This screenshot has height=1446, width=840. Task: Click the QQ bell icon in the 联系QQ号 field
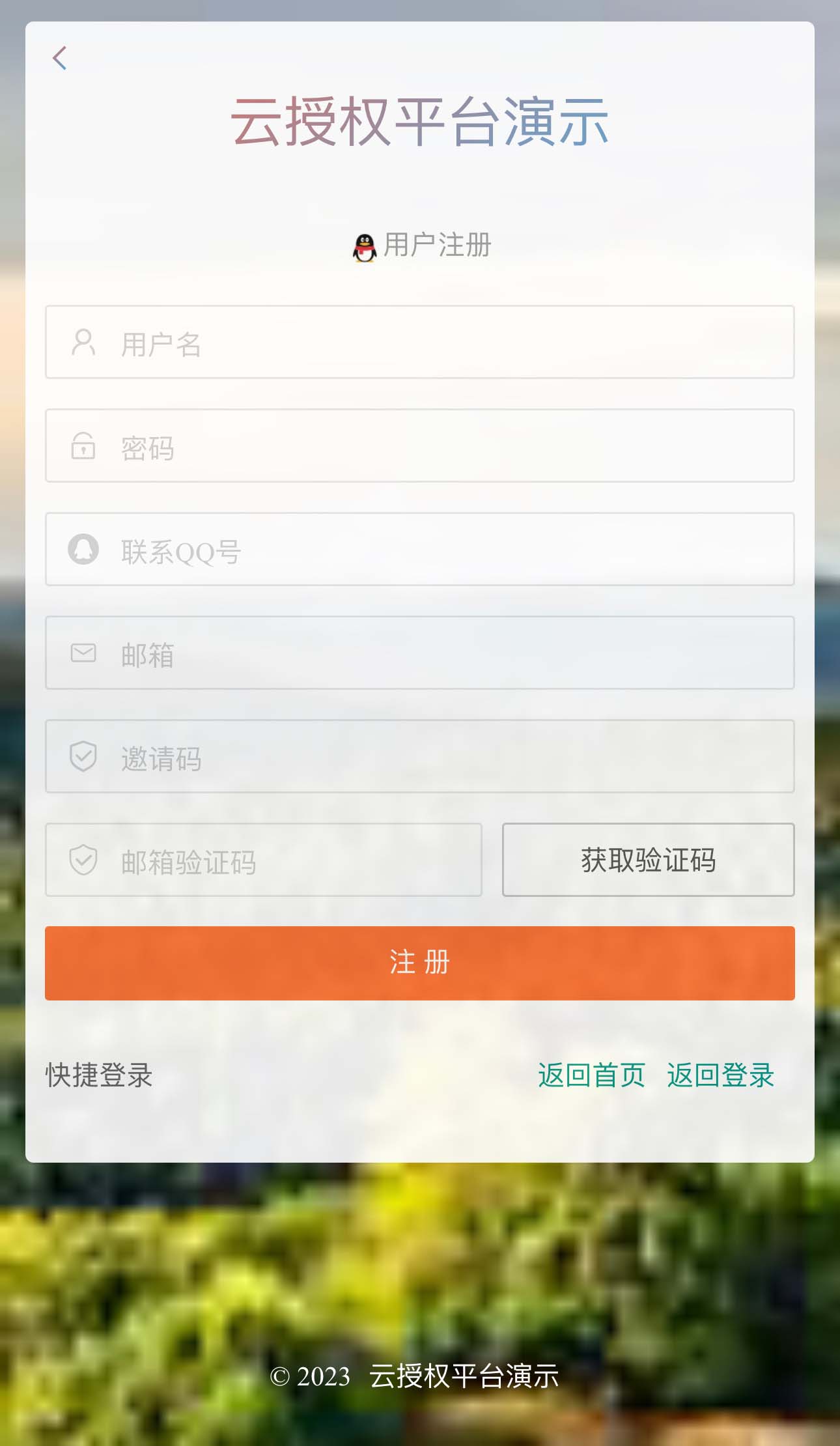(84, 550)
